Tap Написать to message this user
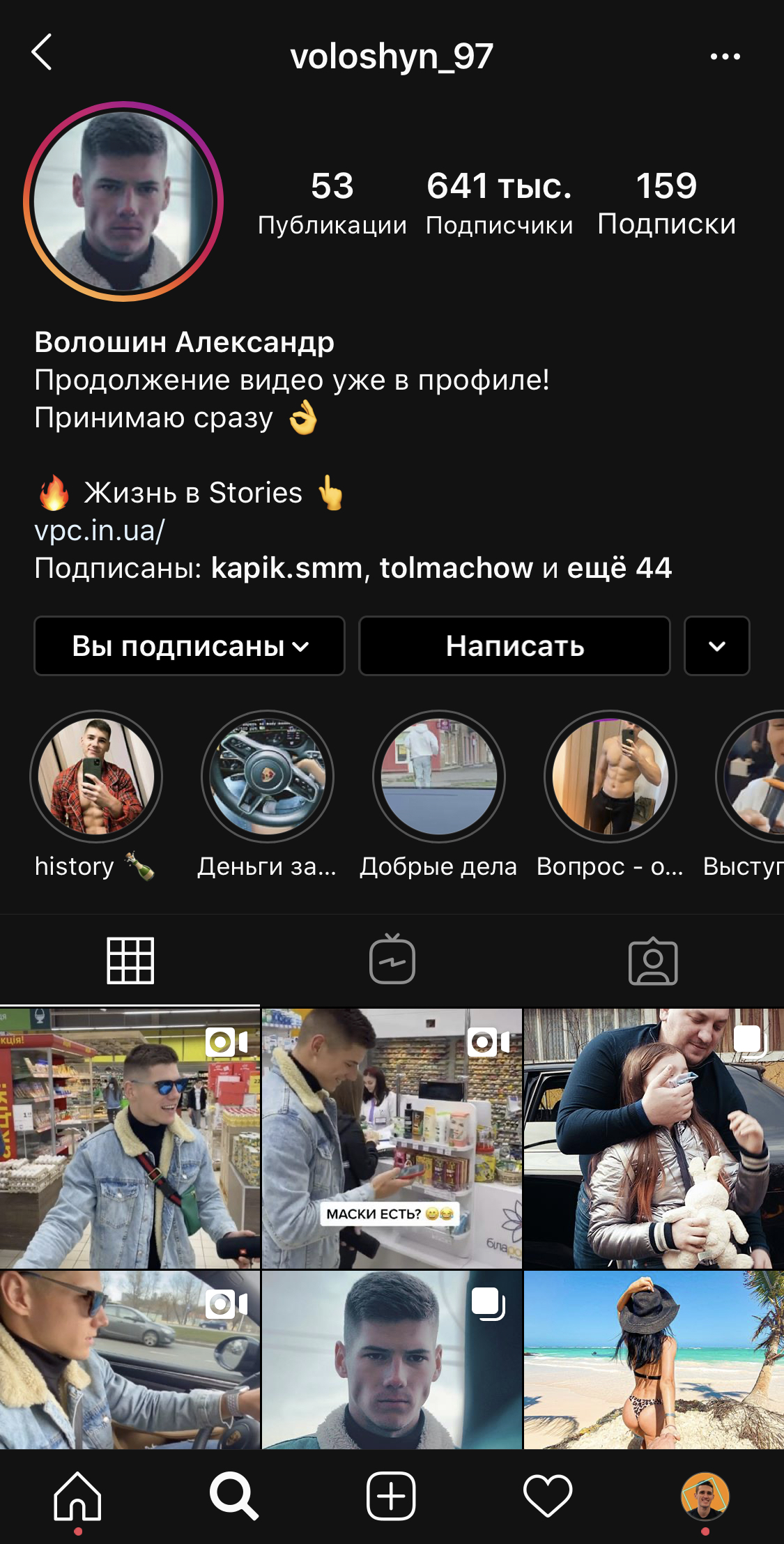784x1544 pixels. (514, 646)
